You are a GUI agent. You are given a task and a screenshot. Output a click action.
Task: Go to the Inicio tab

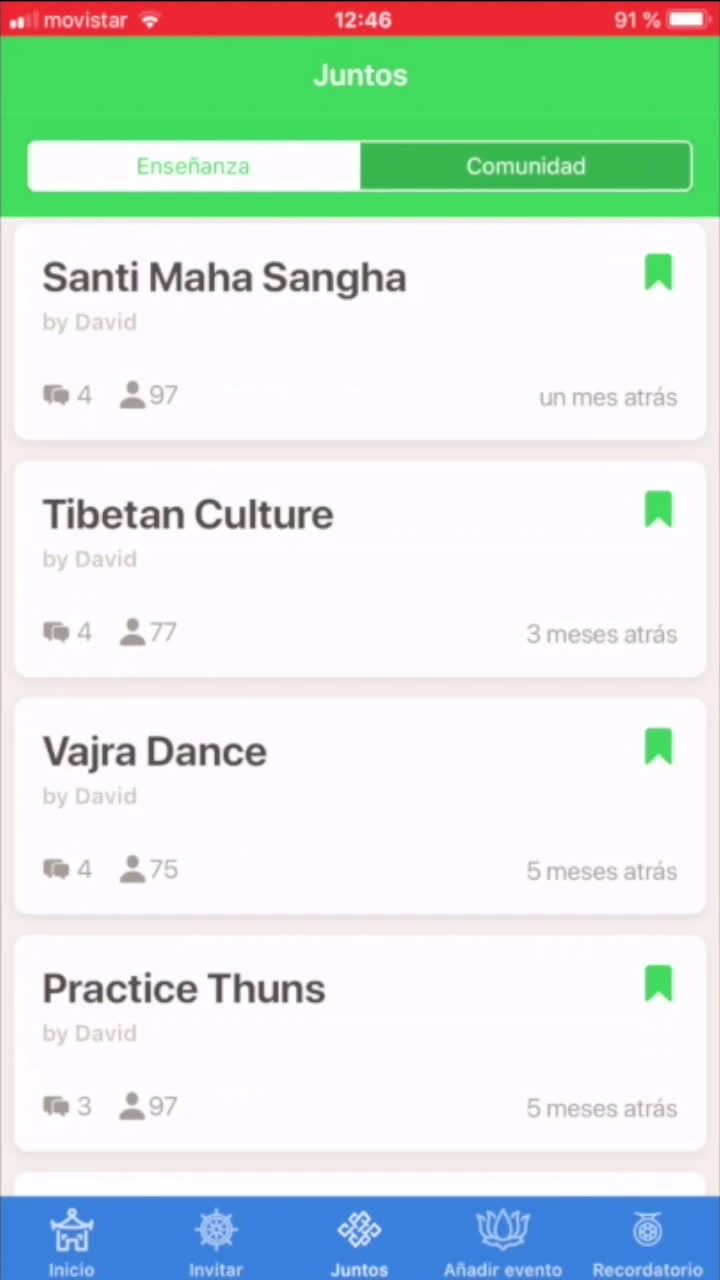pyautogui.click(x=72, y=1240)
